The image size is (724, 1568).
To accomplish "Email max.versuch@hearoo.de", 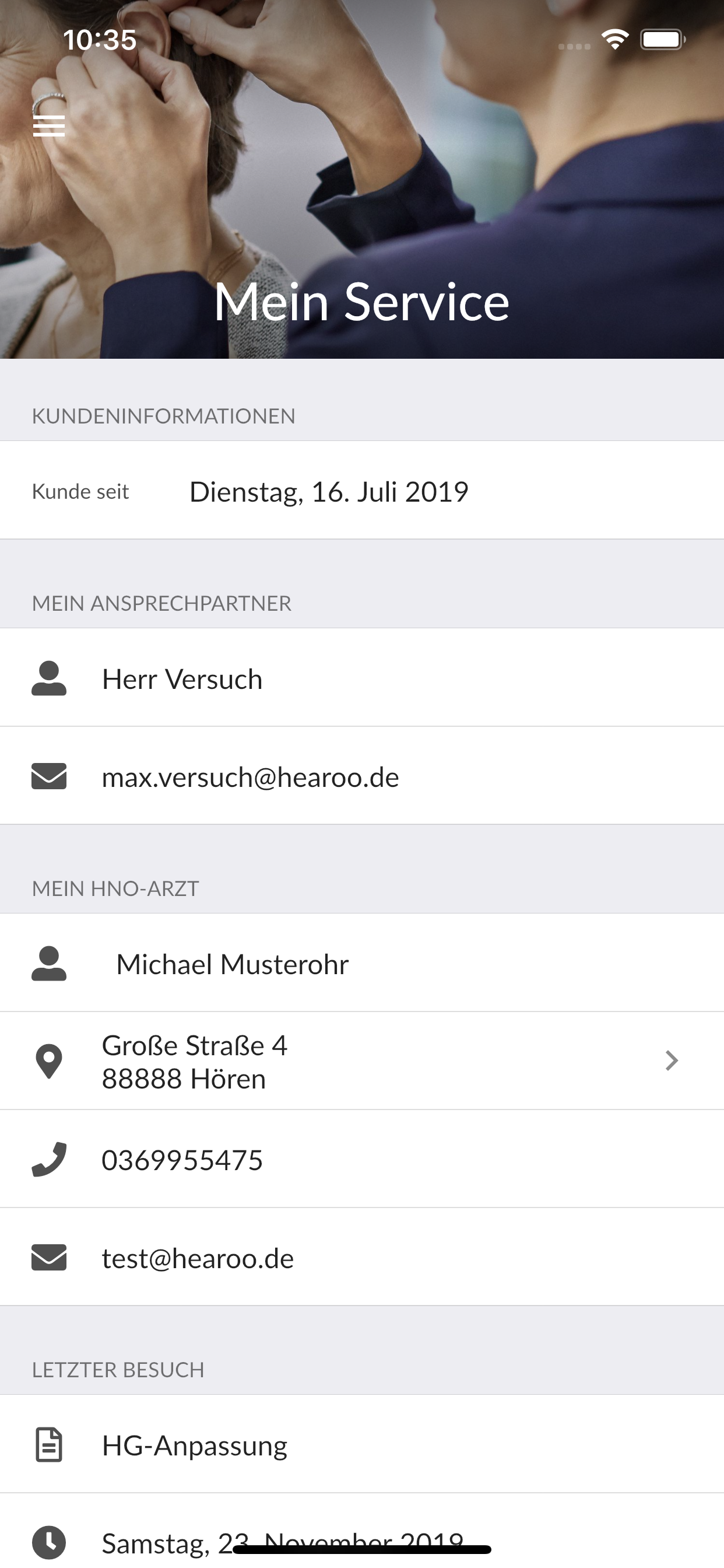I will (x=362, y=775).
